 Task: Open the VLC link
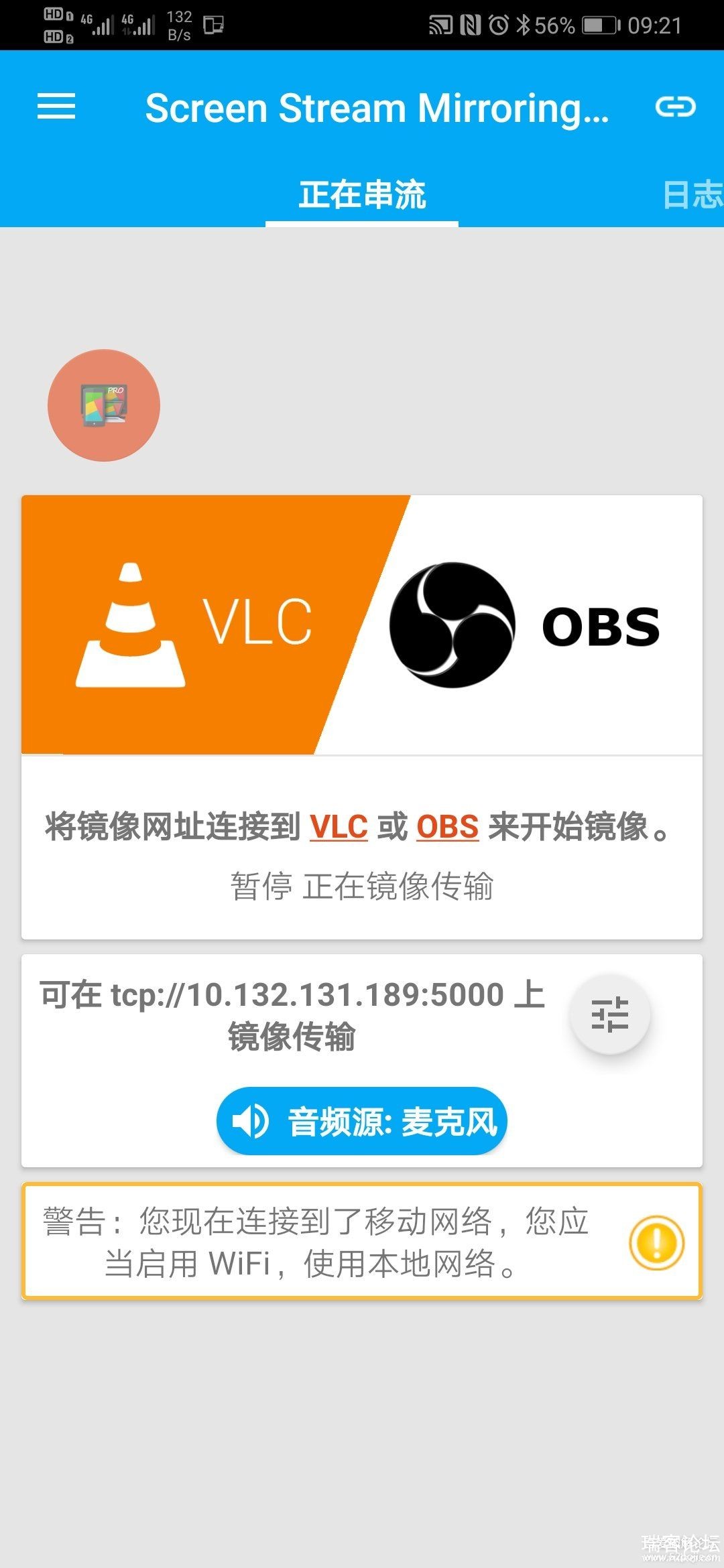pyautogui.click(x=339, y=827)
